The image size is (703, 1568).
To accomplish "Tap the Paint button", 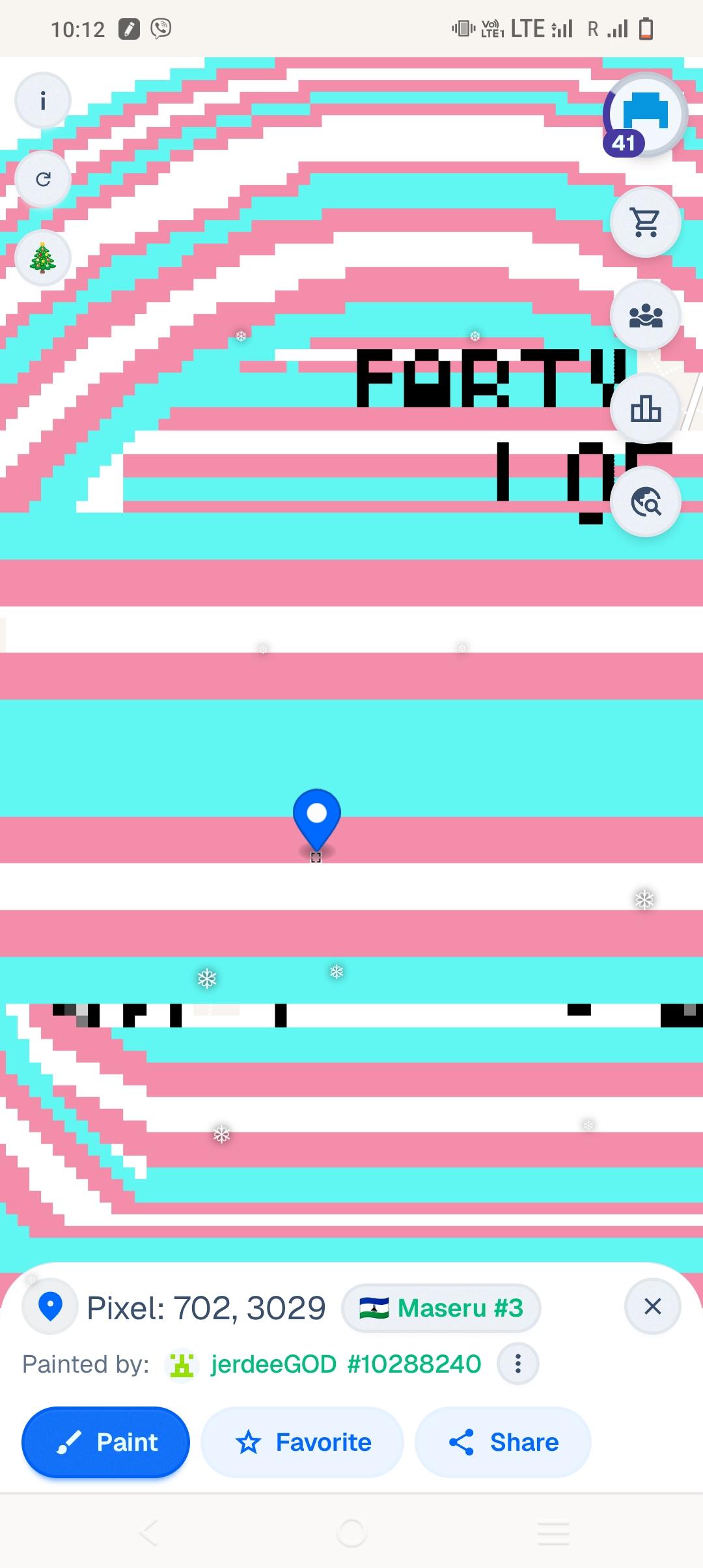I will click(105, 1442).
